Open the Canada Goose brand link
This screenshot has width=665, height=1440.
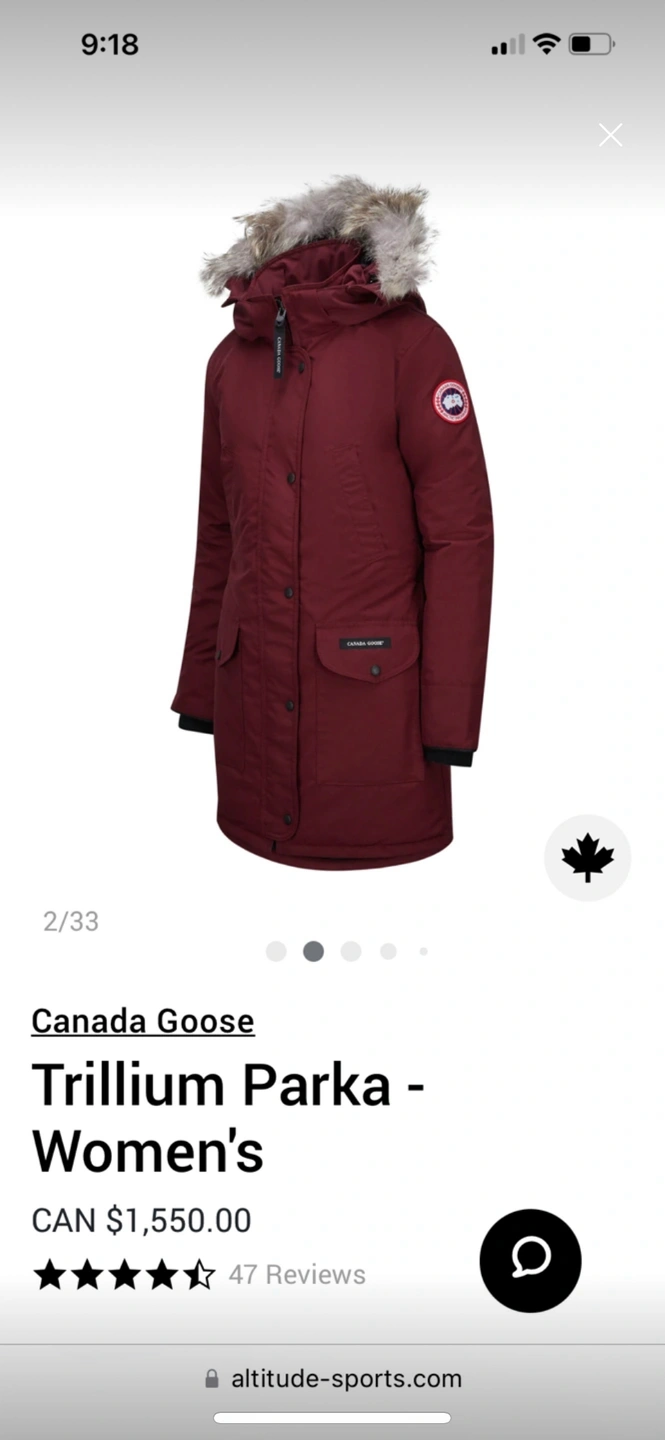[x=143, y=1021]
